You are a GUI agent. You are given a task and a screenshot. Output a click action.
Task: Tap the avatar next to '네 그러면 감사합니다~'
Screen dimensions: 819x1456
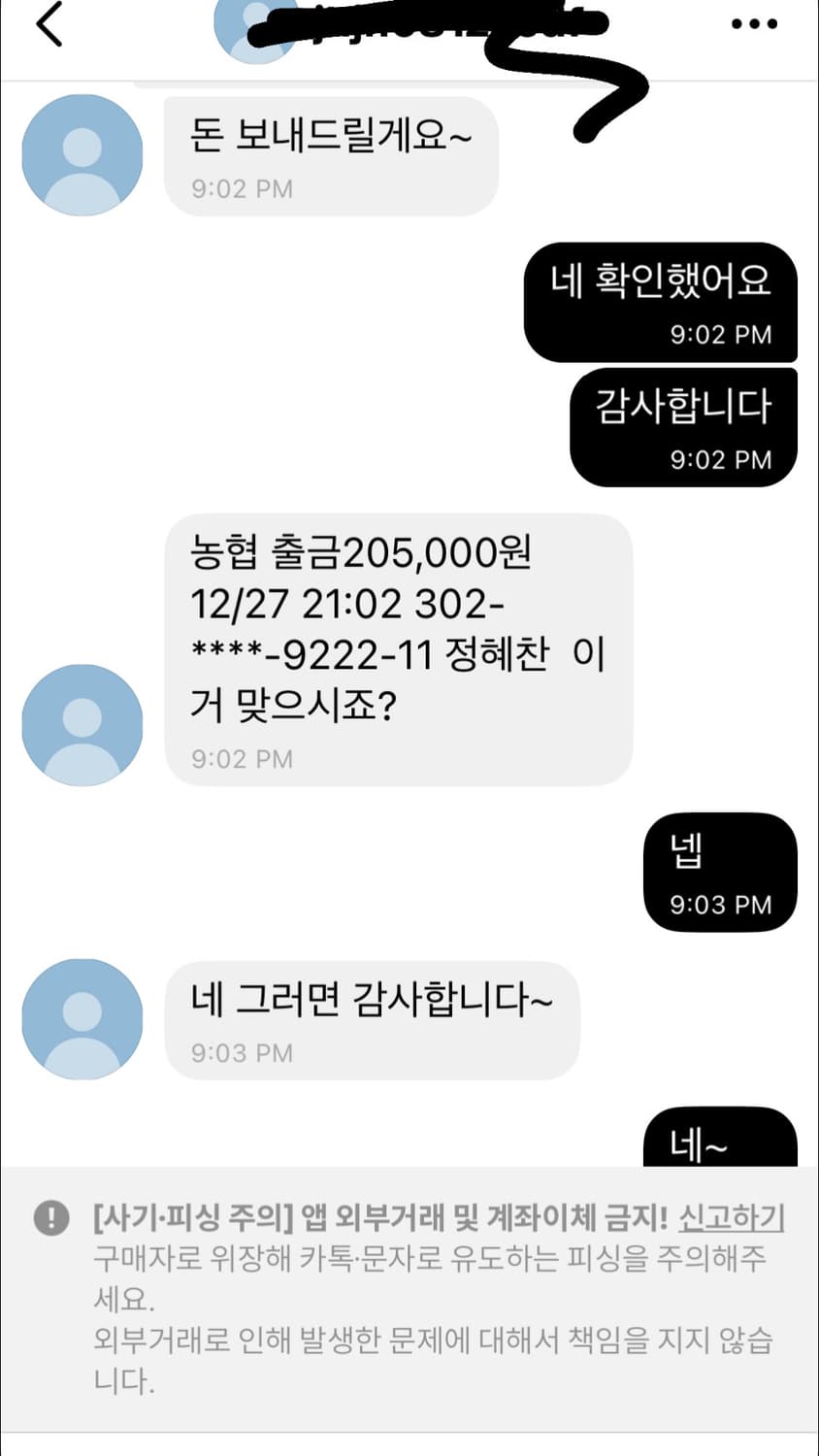(x=82, y=1017)
